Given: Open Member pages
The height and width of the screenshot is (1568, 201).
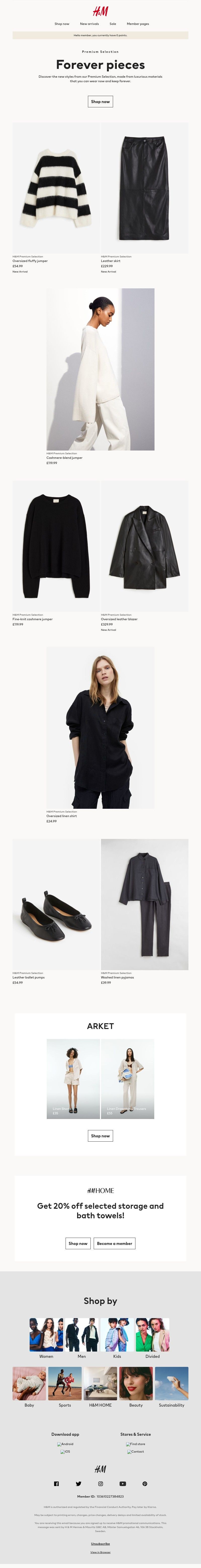Looking at the screenshot, I should [x=138, y=24].
